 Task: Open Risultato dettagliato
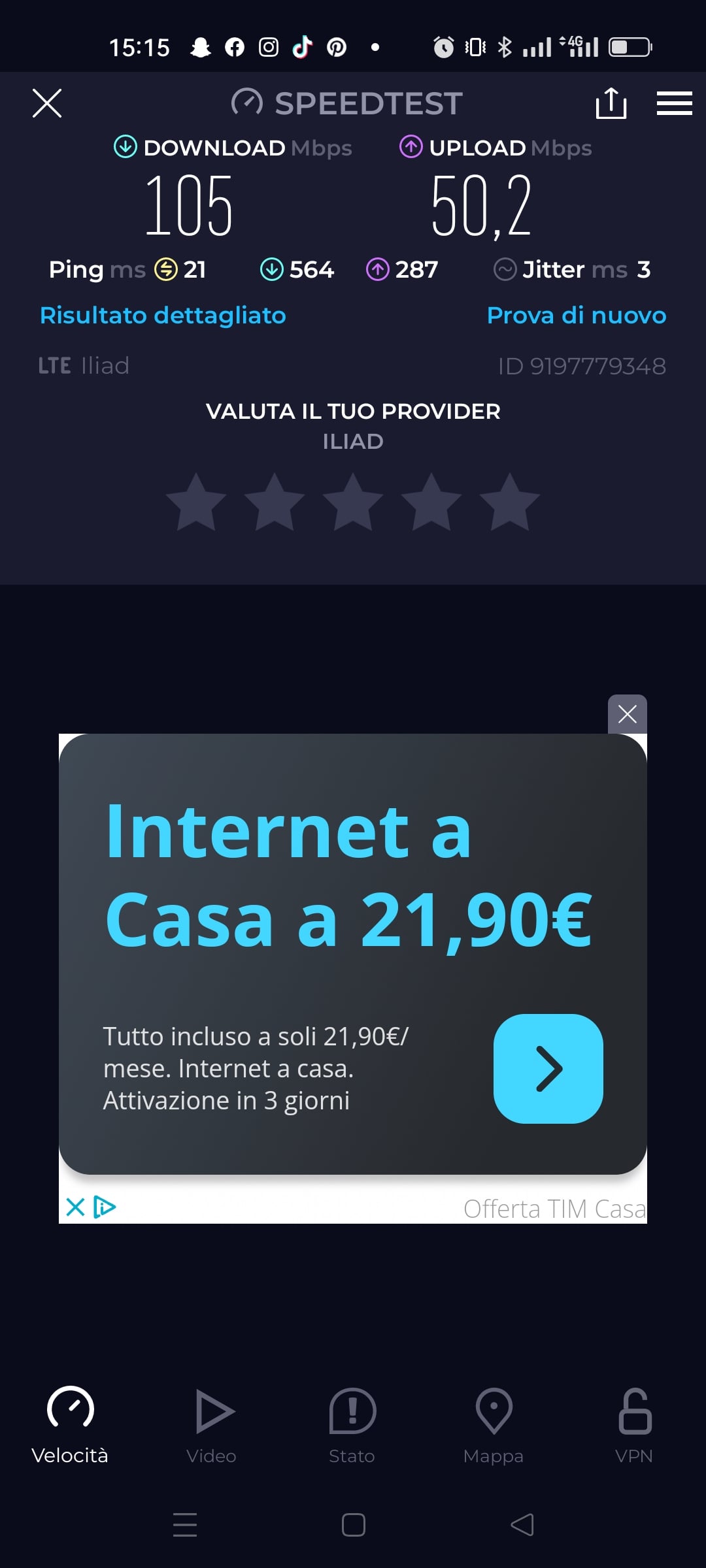(163, 315)
